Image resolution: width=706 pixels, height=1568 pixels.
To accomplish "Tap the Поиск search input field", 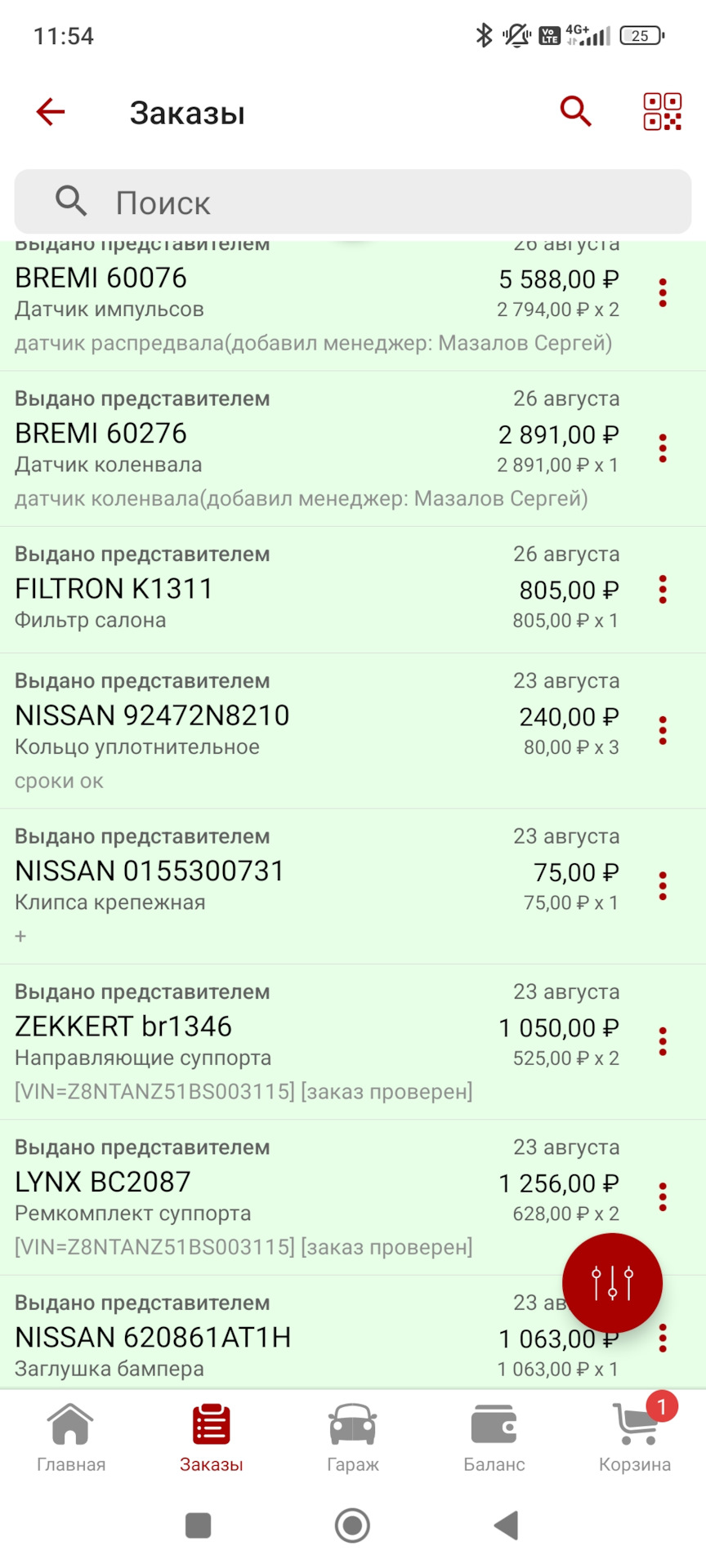I will coord(352,202).
